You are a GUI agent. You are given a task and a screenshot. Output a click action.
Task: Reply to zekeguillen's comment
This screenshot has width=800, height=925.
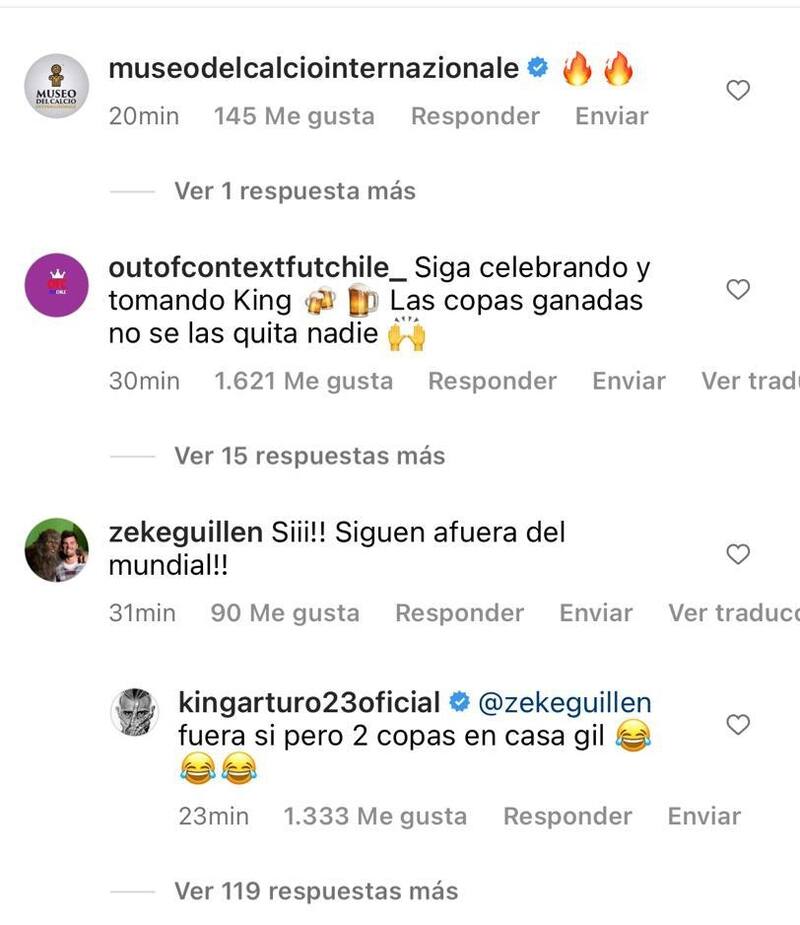pyautogui.click(x=459, y=613)
